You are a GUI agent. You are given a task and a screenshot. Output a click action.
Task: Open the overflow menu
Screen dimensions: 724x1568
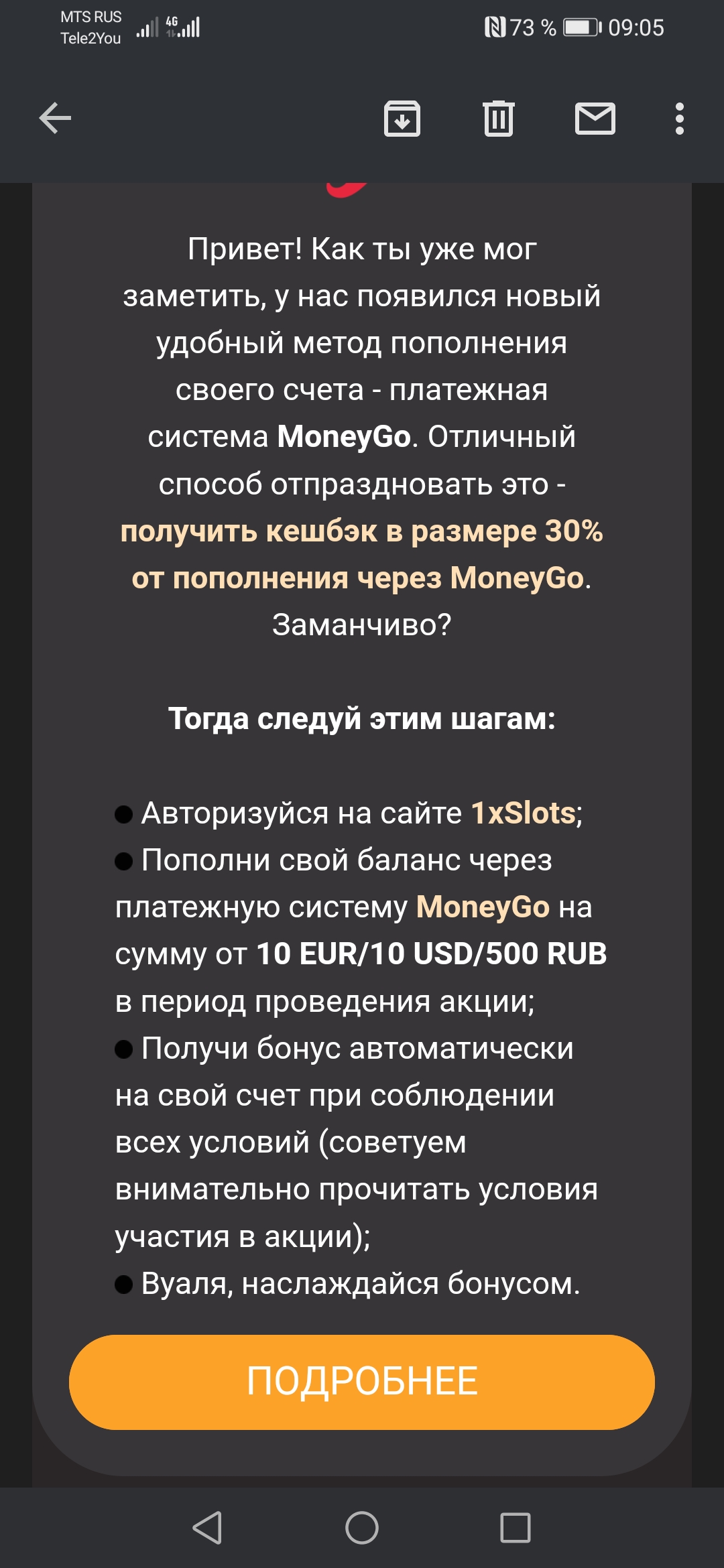679,119
